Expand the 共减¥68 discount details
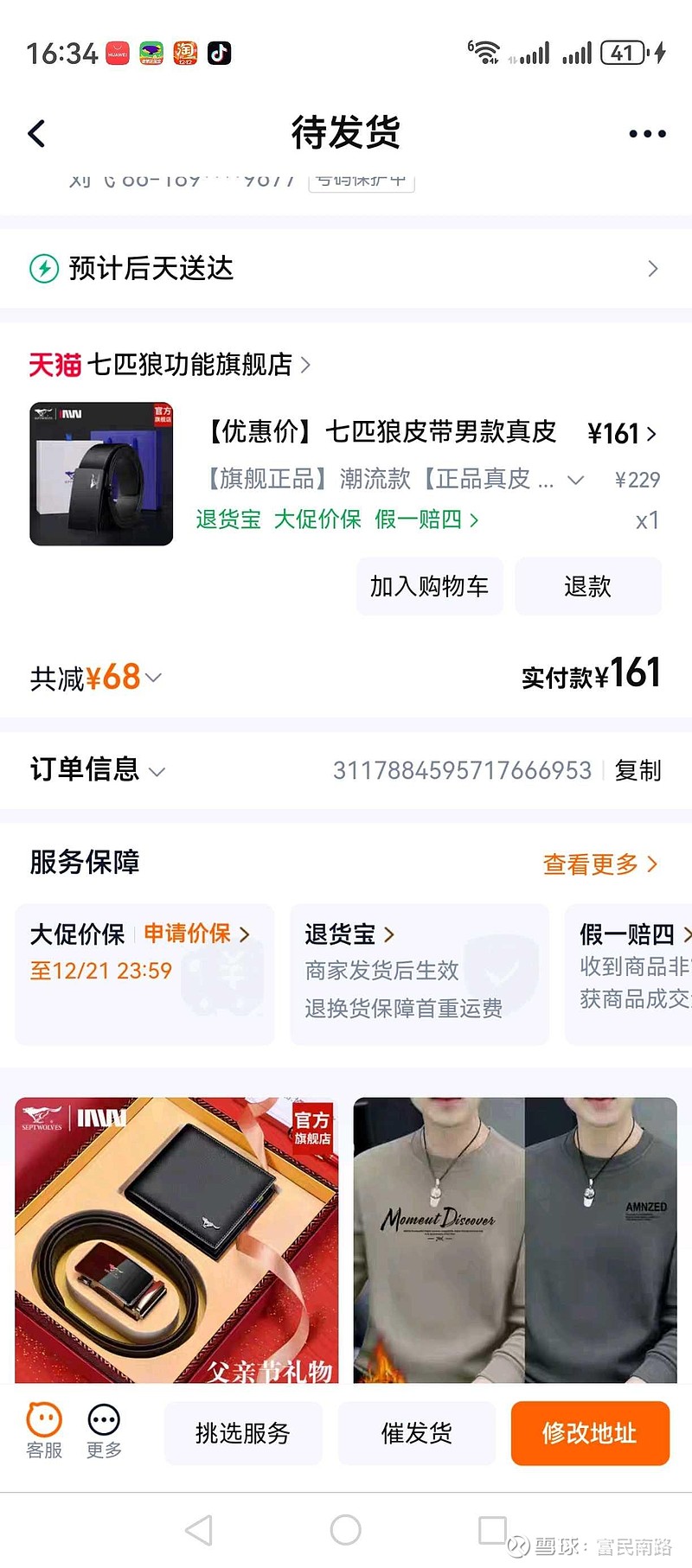The height and width of the screenshot is (1568, 692). [x=96, y=678]
